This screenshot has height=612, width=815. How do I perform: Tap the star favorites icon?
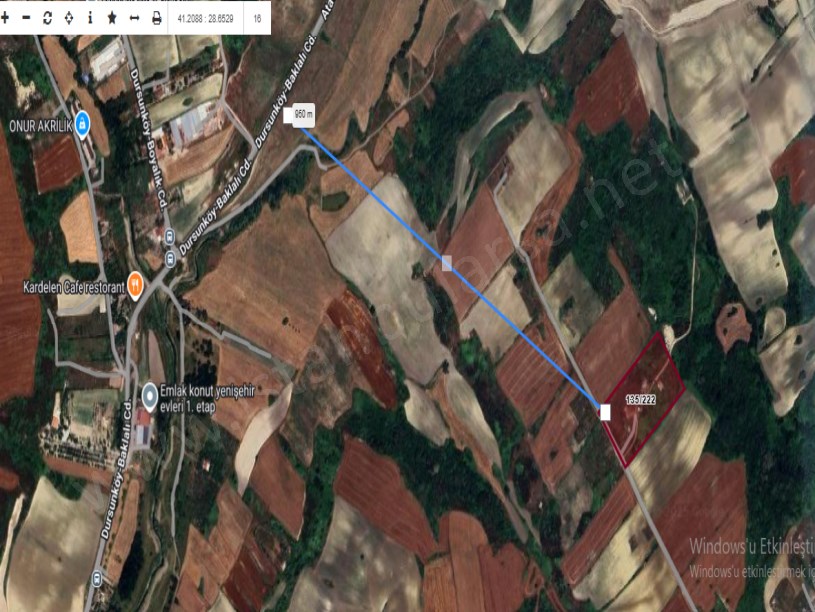pyautogui.click(x=112, y=18)
